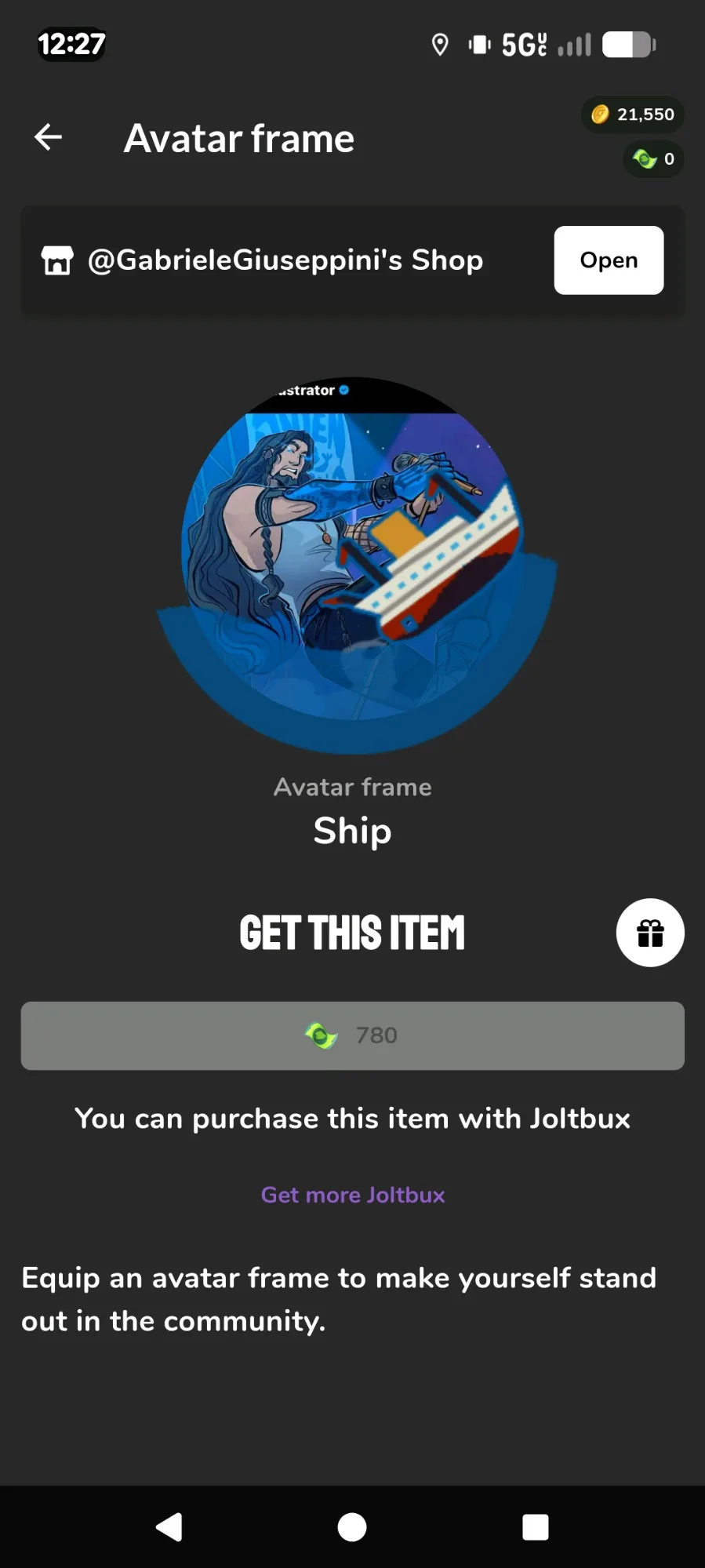
Task: Gift this item with the gift icon
Action: point(649,933)
